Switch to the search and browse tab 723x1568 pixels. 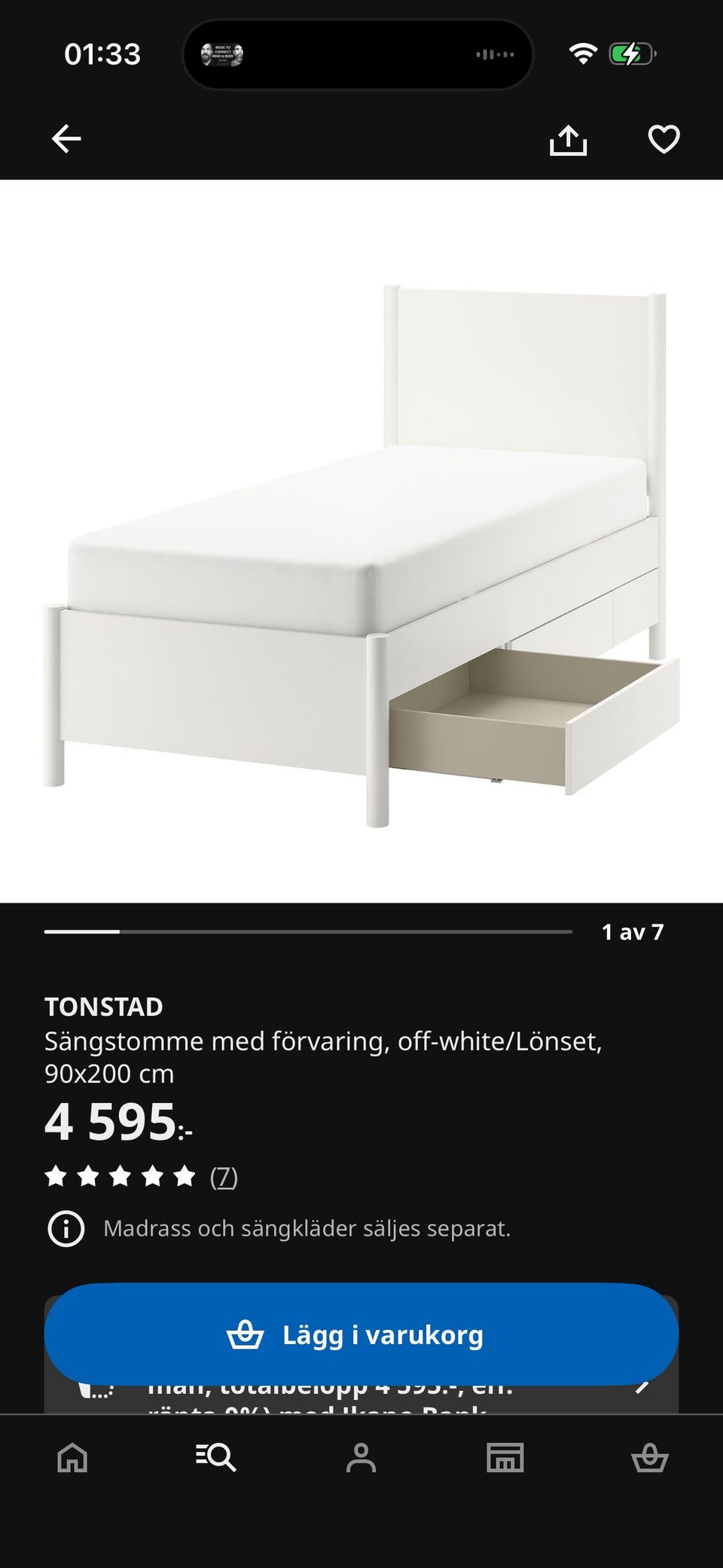[x=216, y=1457]
